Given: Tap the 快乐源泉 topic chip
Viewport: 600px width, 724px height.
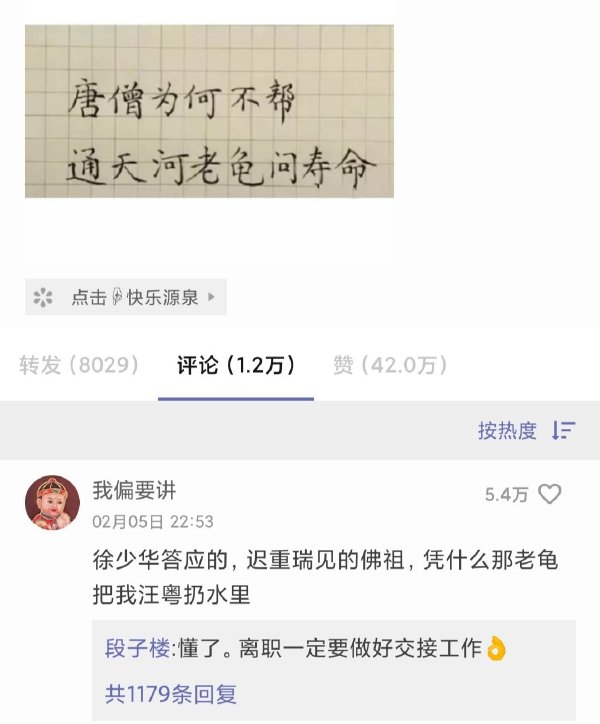Looking at the screenshot, I should [126, 297].
